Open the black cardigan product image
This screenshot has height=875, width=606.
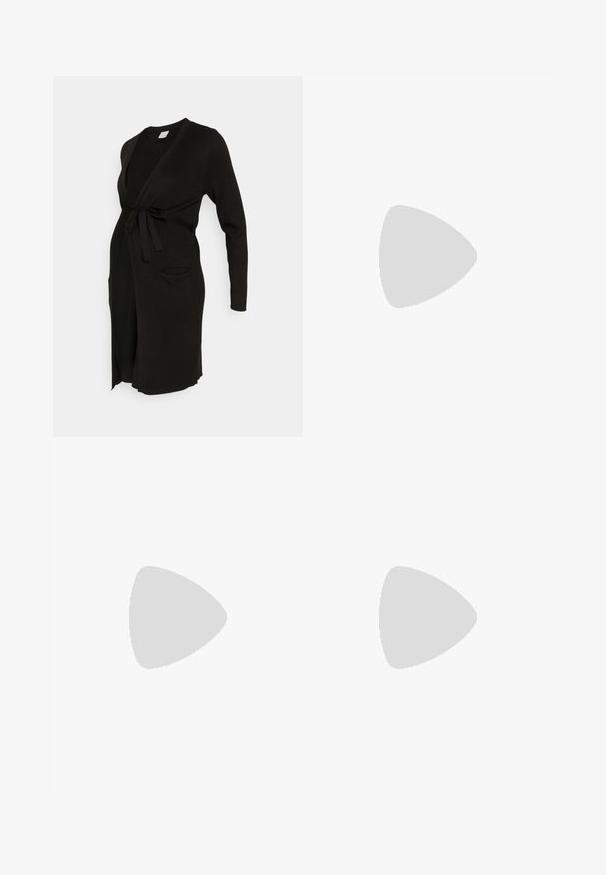tap(177, 256)
